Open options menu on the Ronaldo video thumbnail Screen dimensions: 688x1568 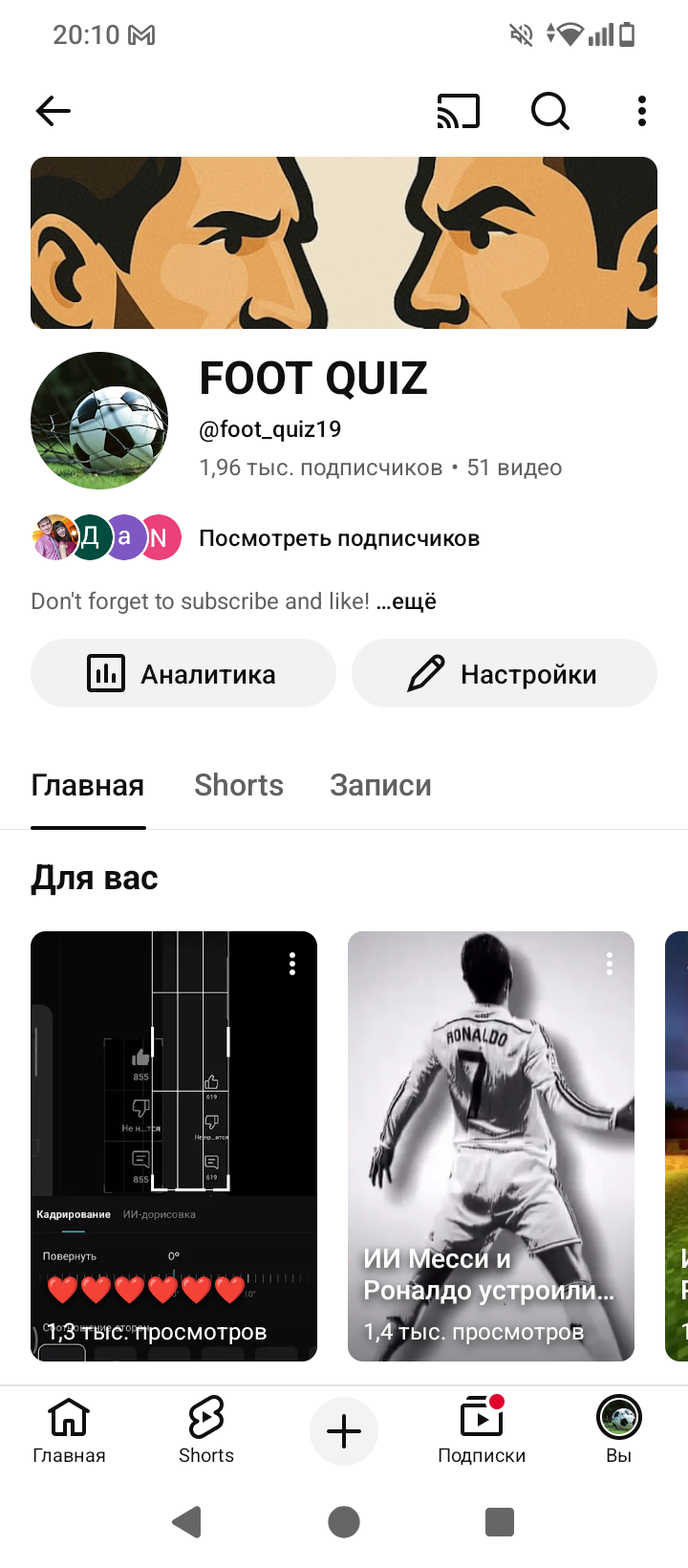point(609,964)
